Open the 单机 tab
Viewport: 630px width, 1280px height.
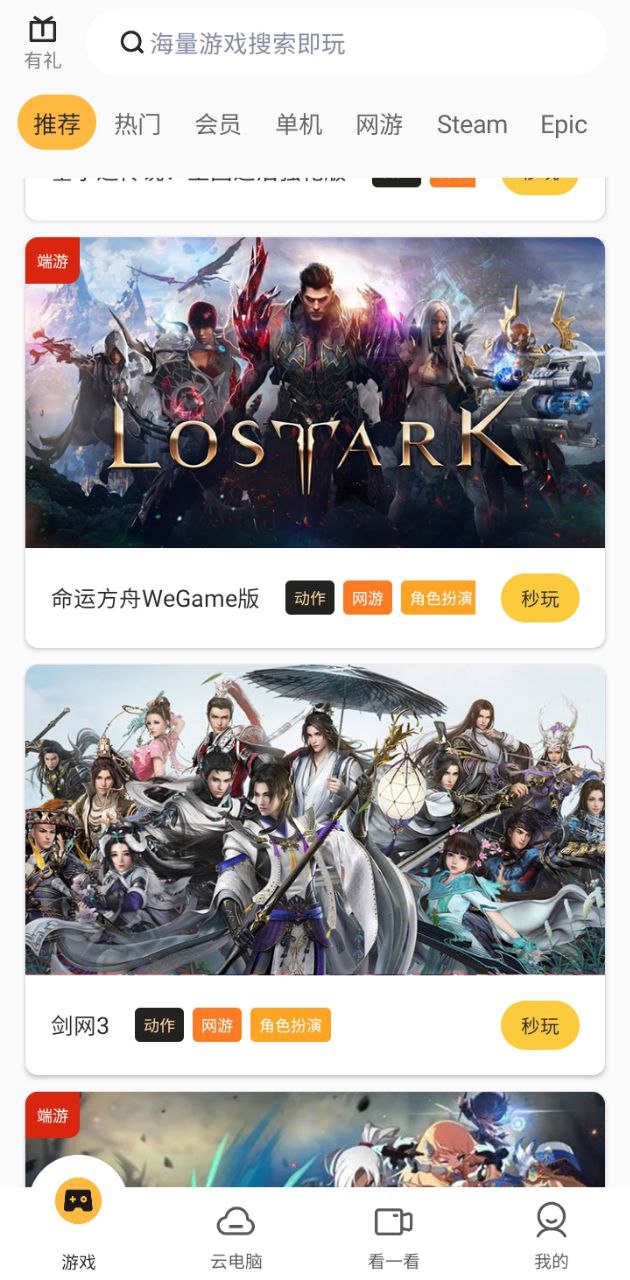[298, 124]
